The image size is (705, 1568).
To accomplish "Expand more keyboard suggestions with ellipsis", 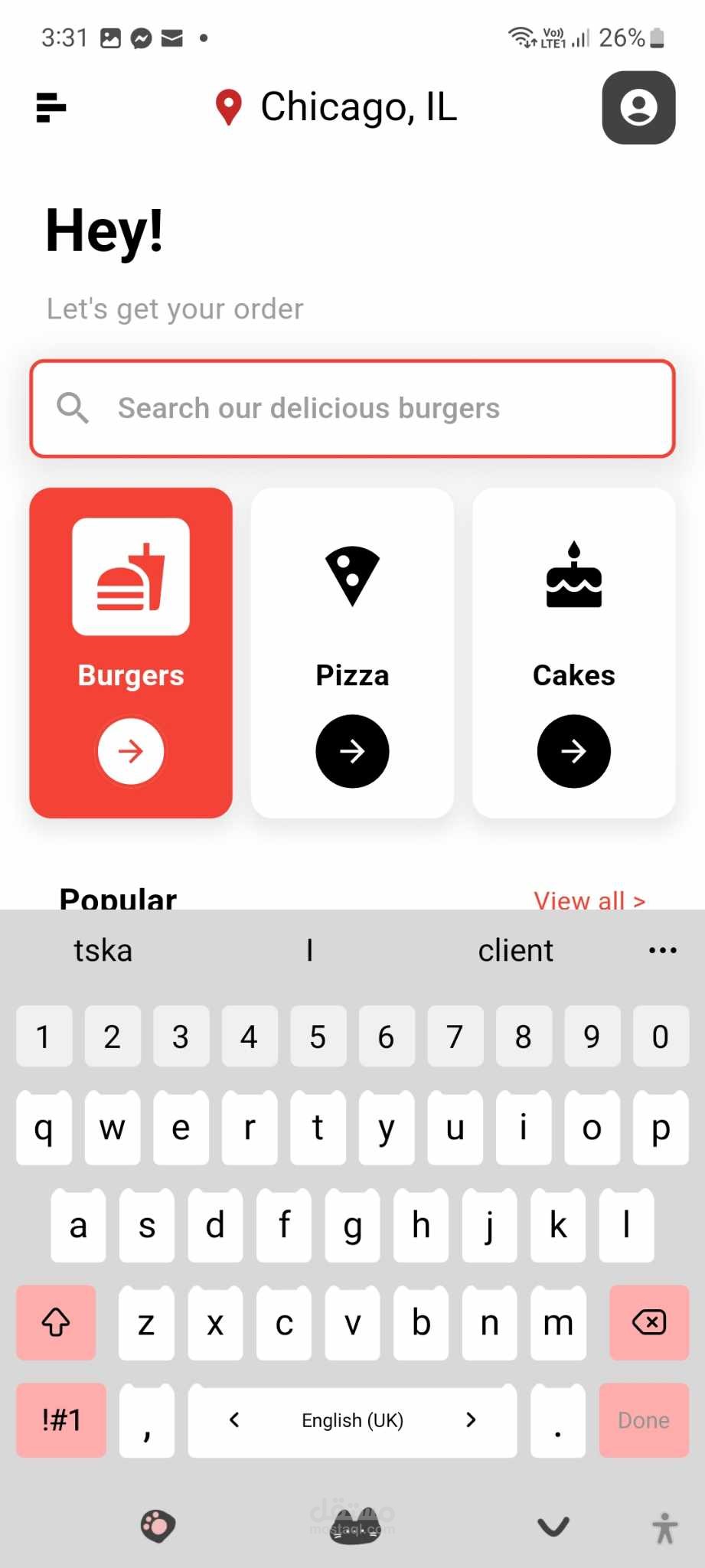I will (661, 950).
